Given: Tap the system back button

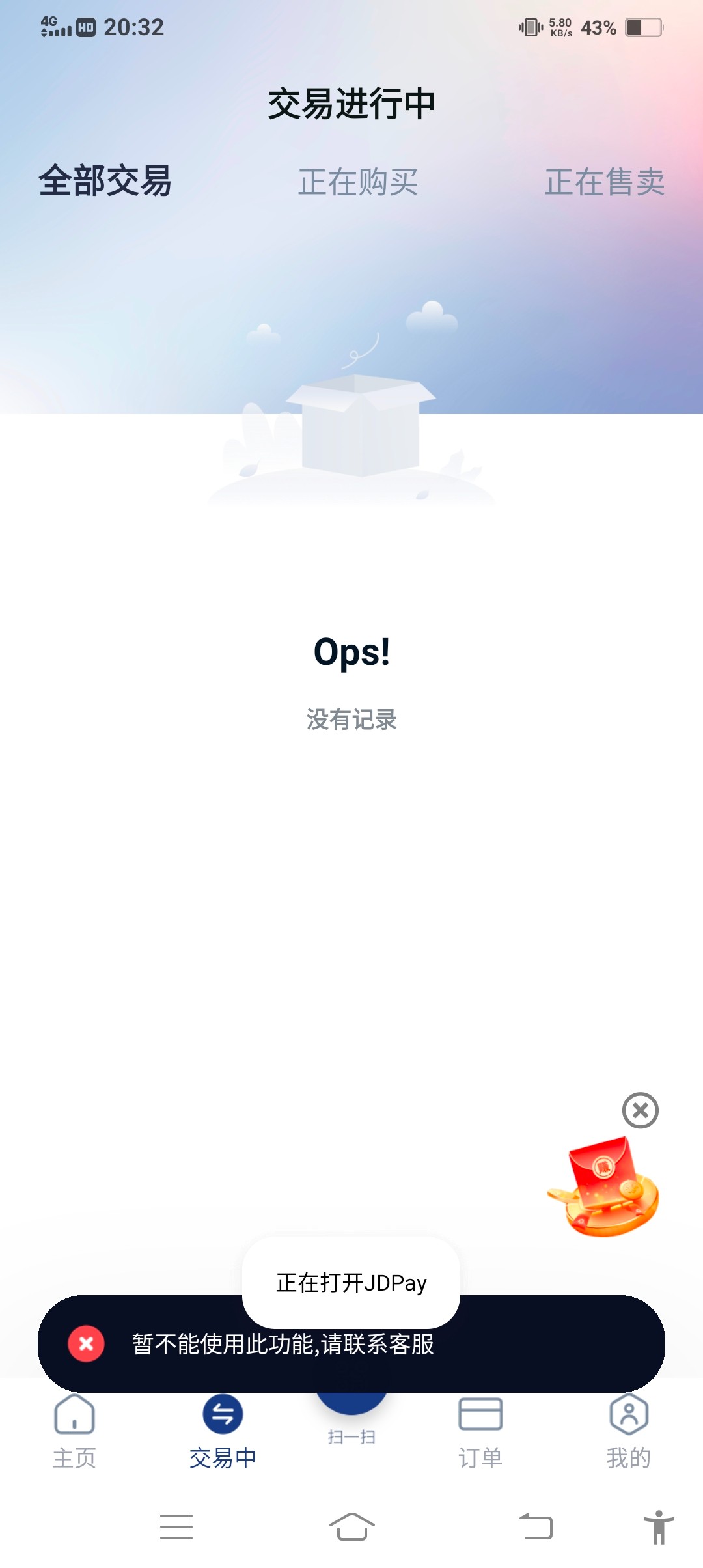Looking at the screenshot, I should (536, 1526).
